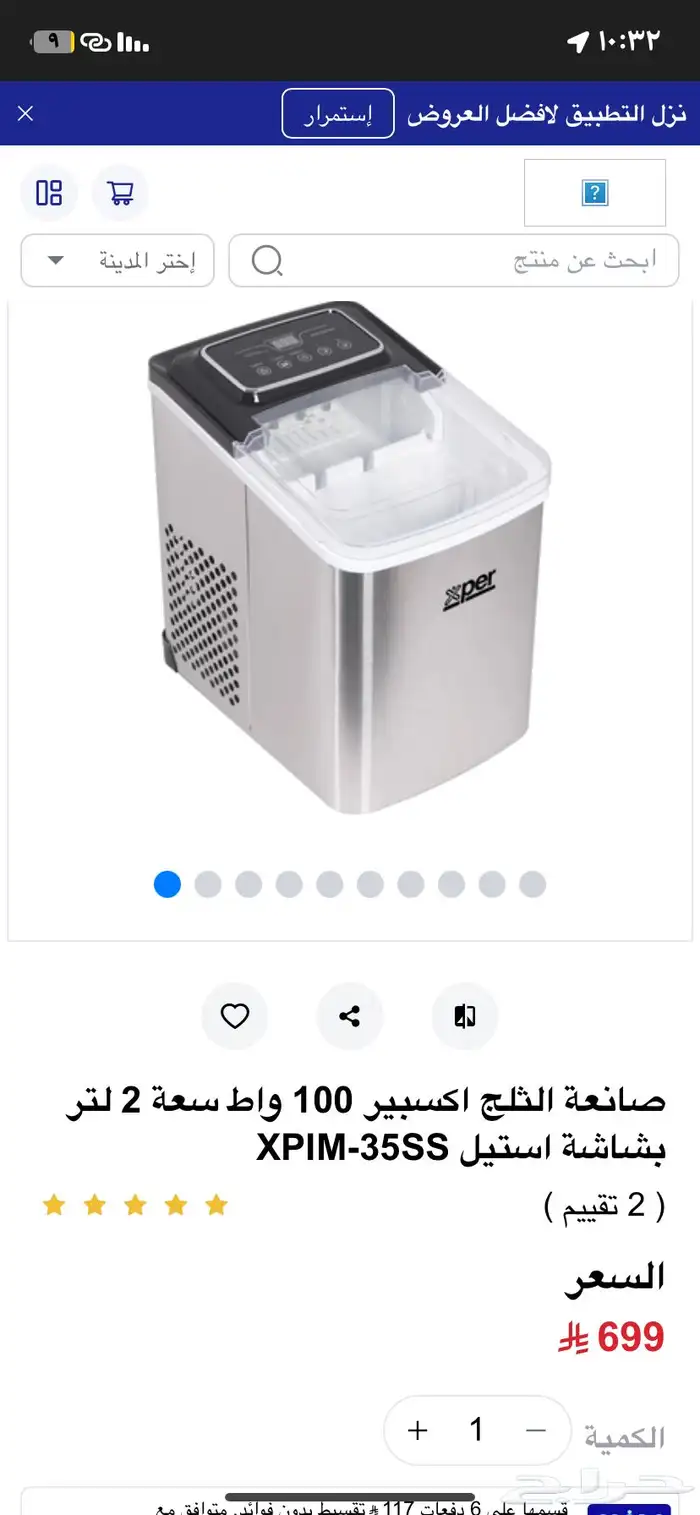This screenshot has width=700, height=1515.
Task: Decrease quantity with minus button
Action: pyautogui.click(x=536, y=1430)
